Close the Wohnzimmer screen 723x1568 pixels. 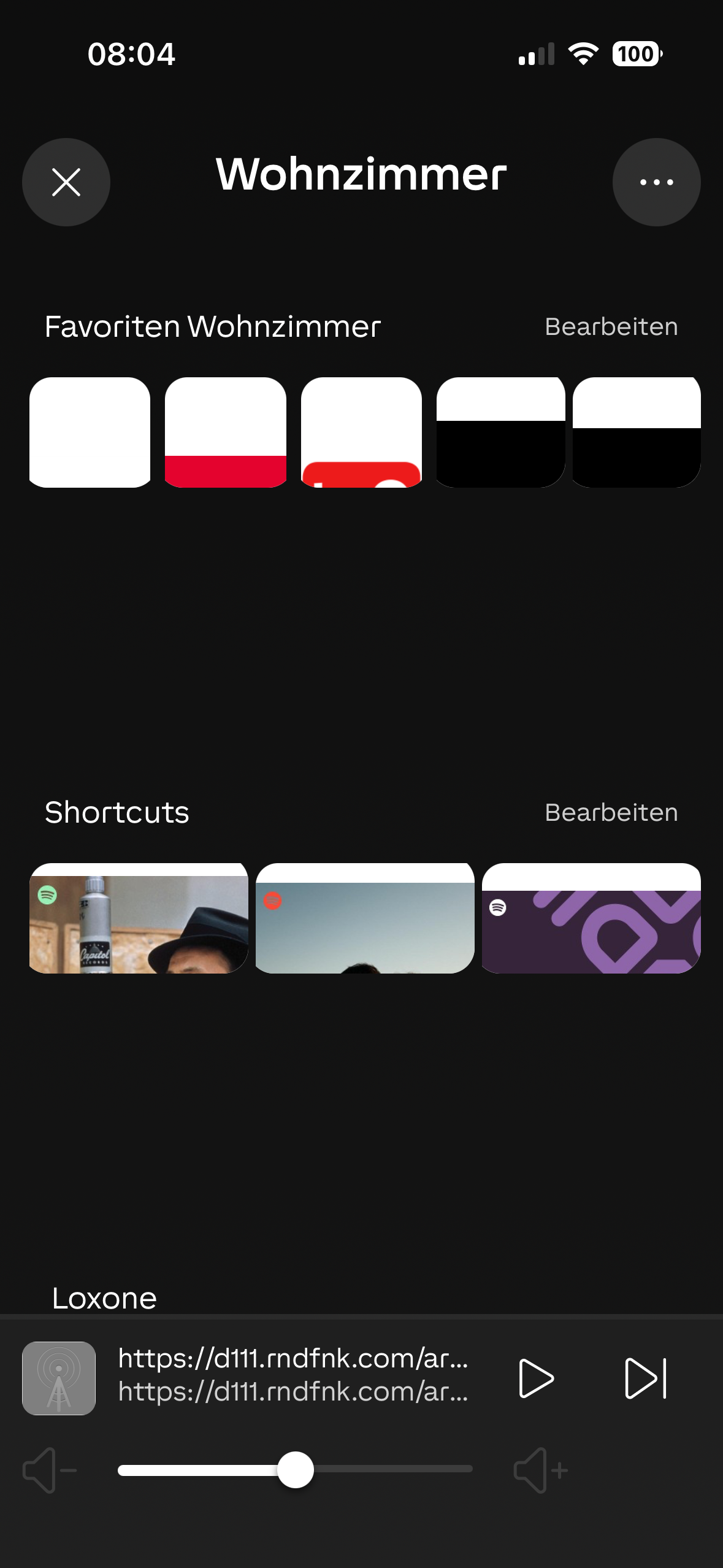(66, 182)
